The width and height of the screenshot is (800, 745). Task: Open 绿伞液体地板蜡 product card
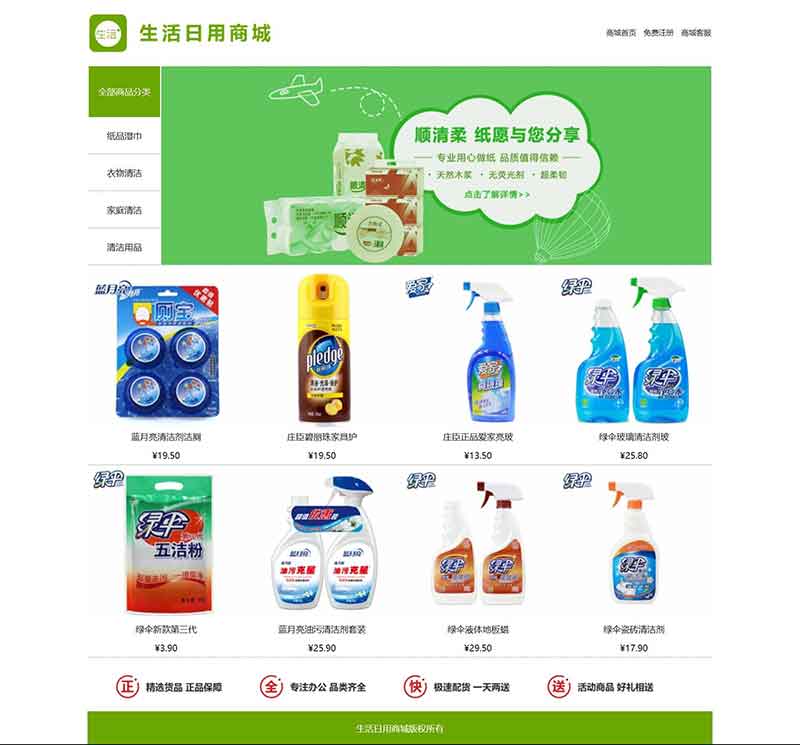(478, 545)
